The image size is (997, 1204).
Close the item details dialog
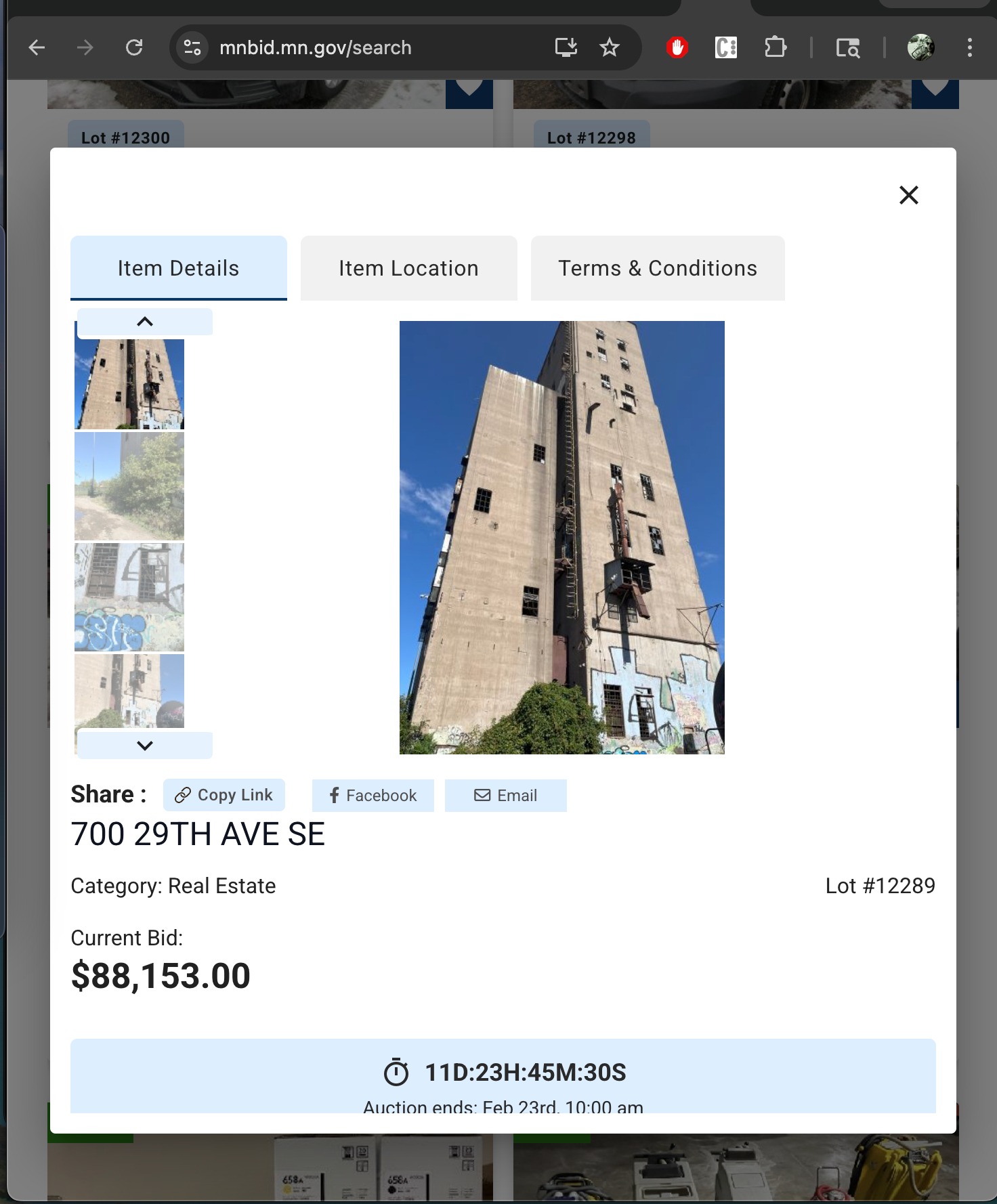pos(908,195)
